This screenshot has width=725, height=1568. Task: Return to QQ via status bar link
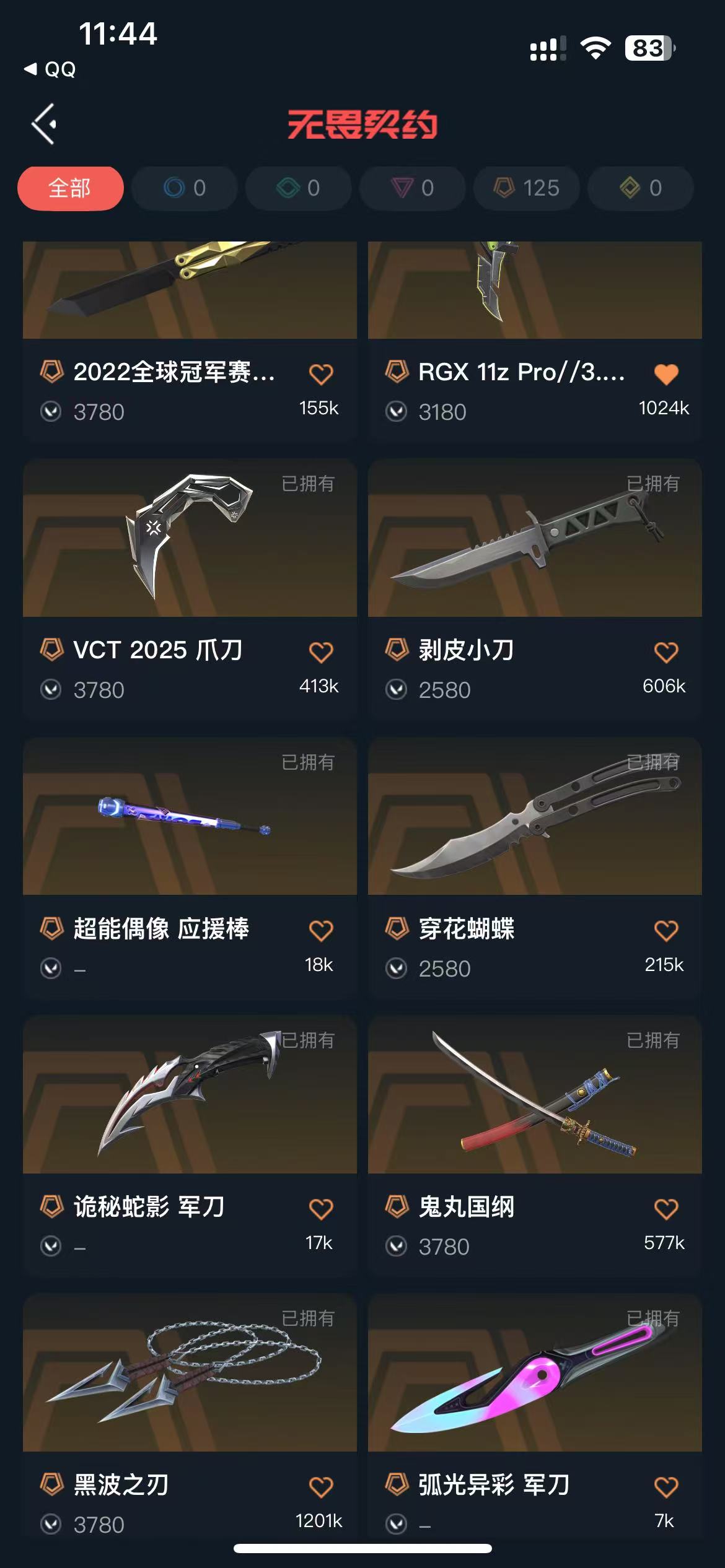point(51,69)
